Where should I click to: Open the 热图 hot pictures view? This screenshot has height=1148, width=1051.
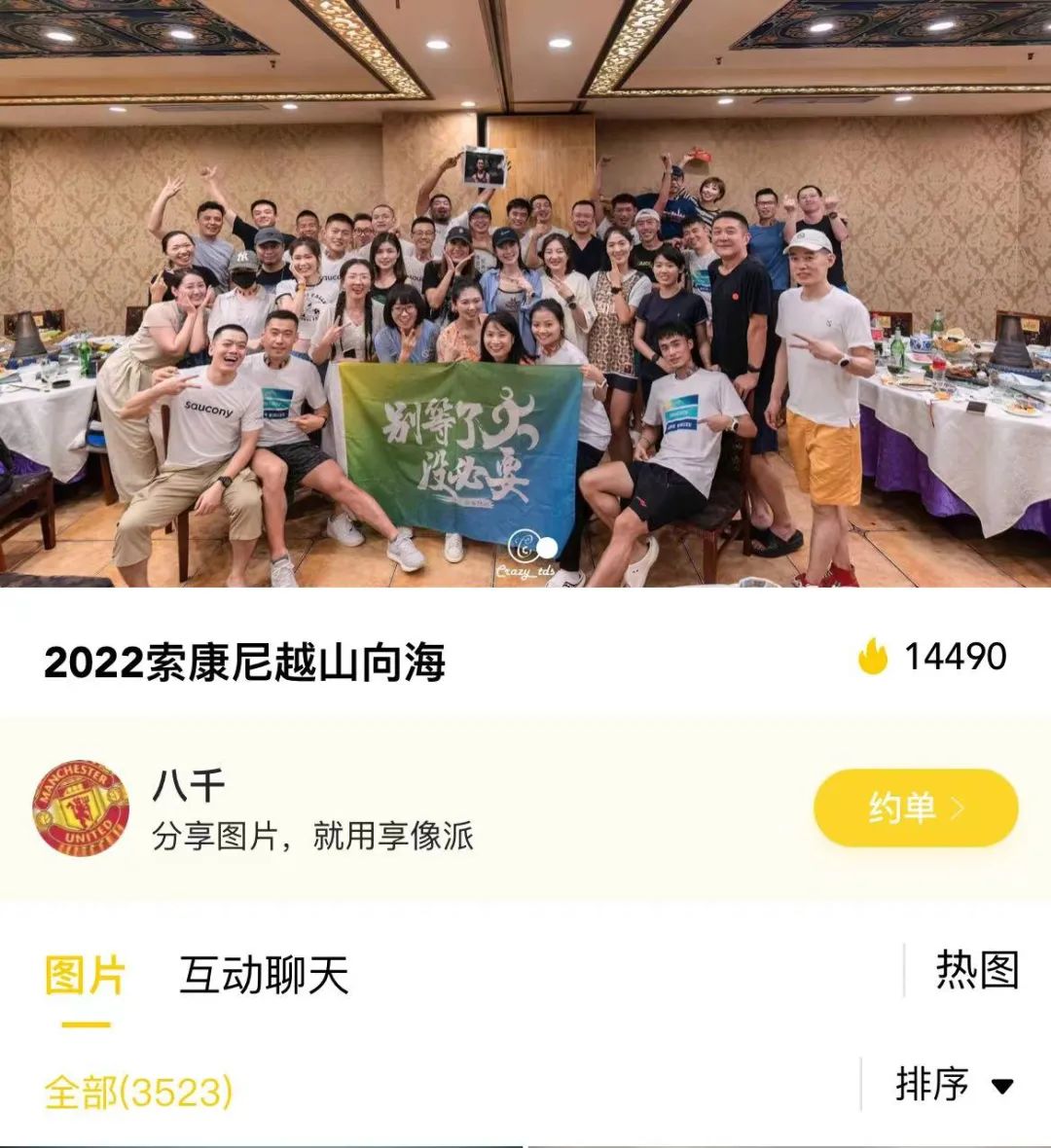click(977, 970)
